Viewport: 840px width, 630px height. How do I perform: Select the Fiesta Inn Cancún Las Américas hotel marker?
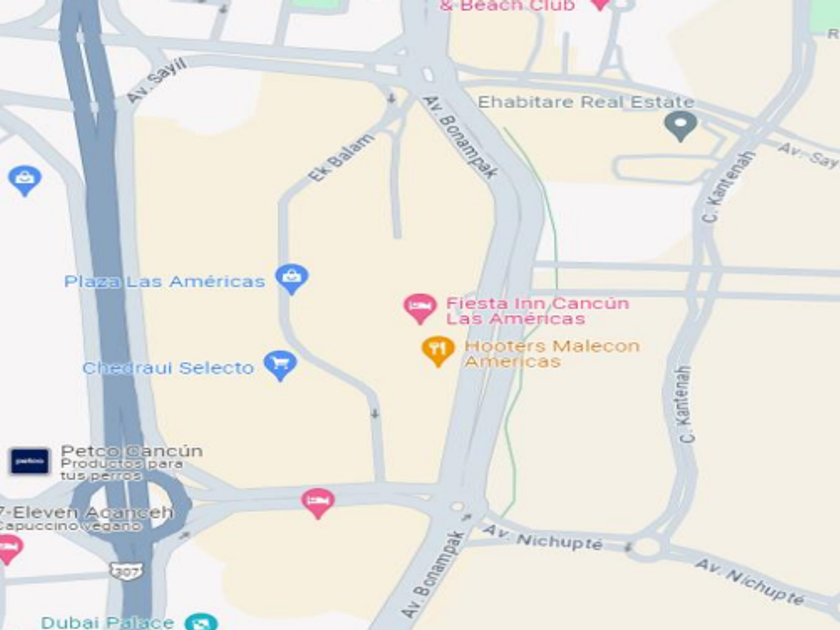click(x=420, y=307)
